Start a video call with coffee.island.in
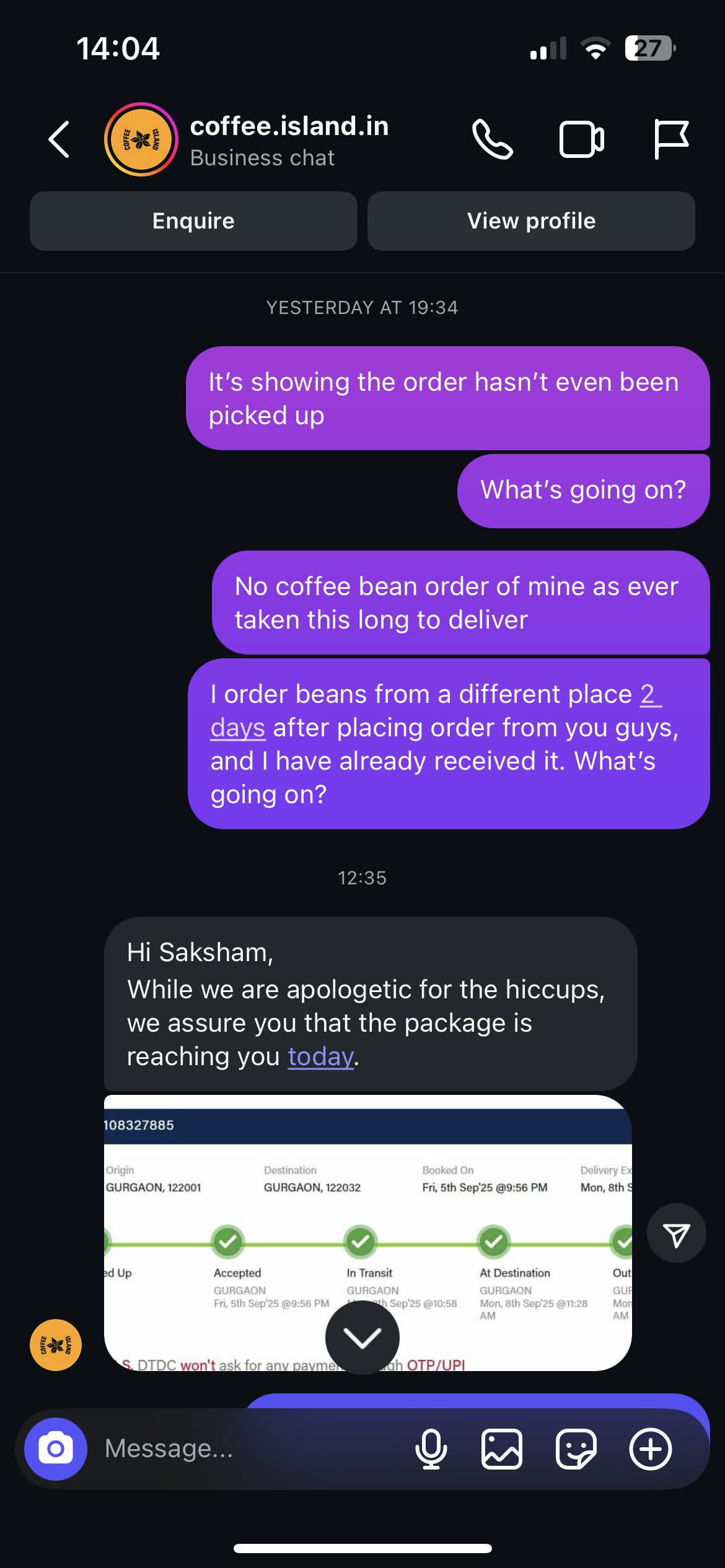The width and height of the screenshot is (725, 1568). coord(581,140)
